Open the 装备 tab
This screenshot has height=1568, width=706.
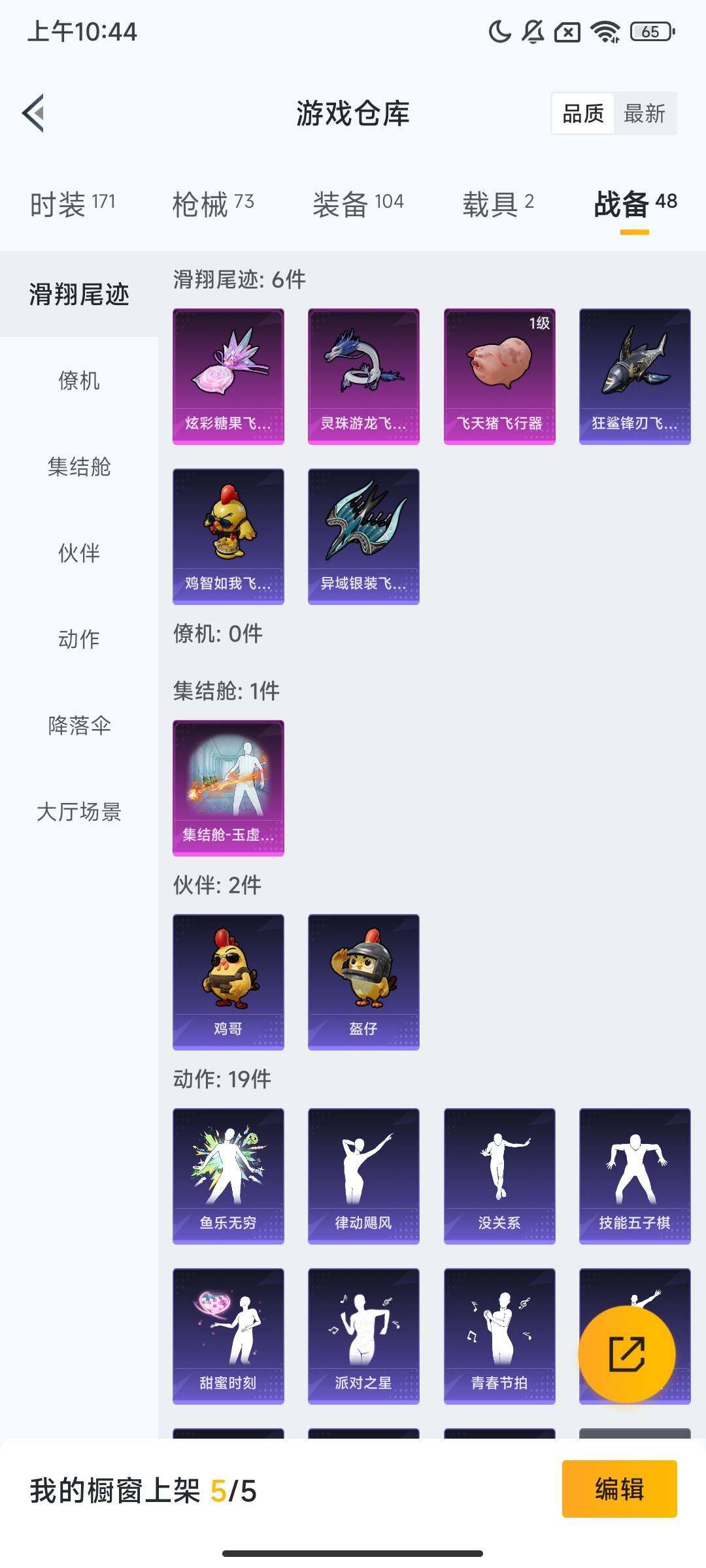358,204
